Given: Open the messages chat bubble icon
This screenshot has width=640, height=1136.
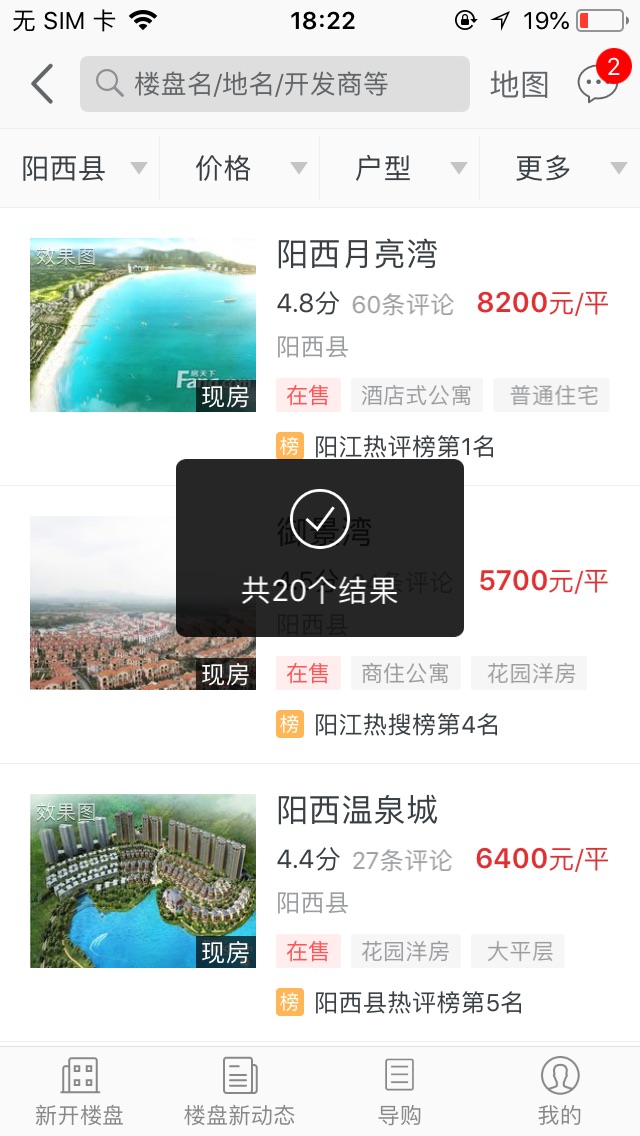Looking at the screenshot, I should [x=597, y=85].
